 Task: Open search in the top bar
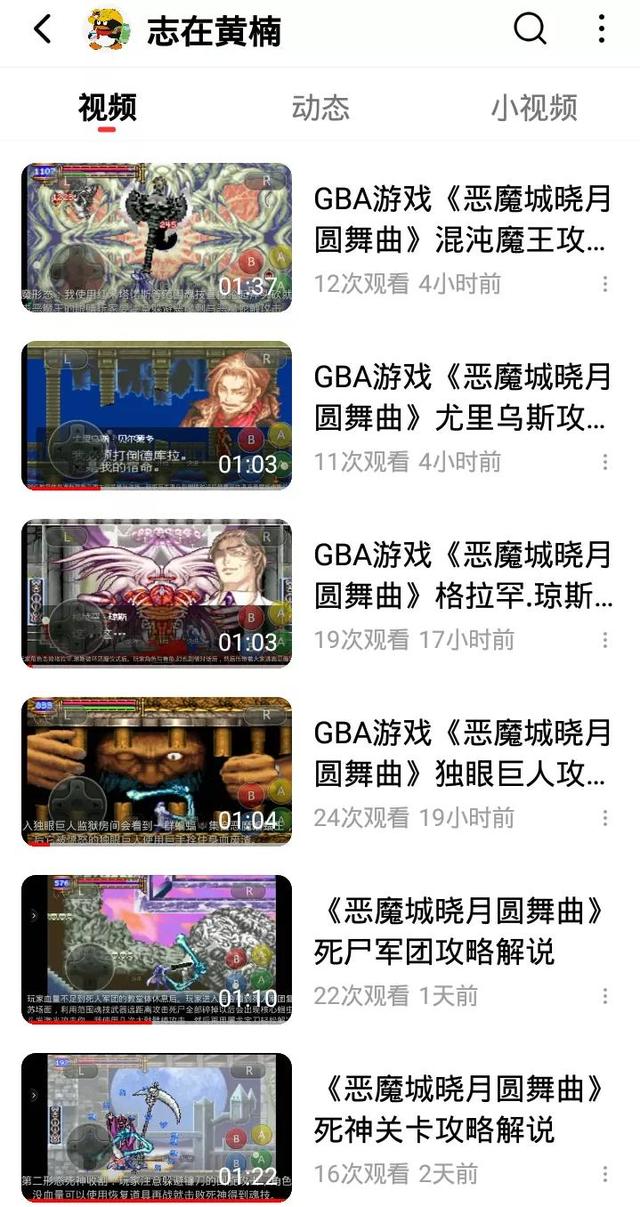click(x=530, y=30)
